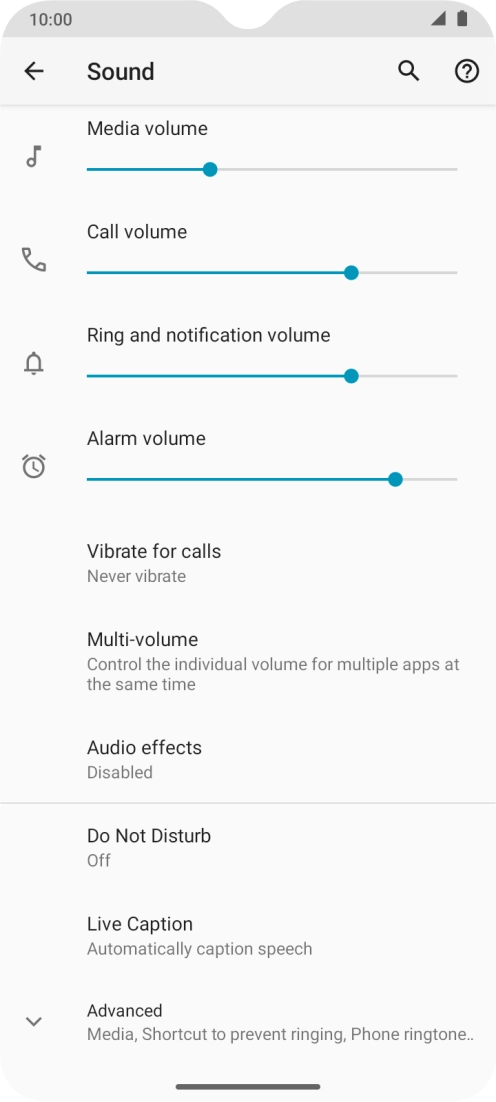The height and width of the screenshot is (1102, 496).
Task: Open the Multi-volume option
Action: 248,661
